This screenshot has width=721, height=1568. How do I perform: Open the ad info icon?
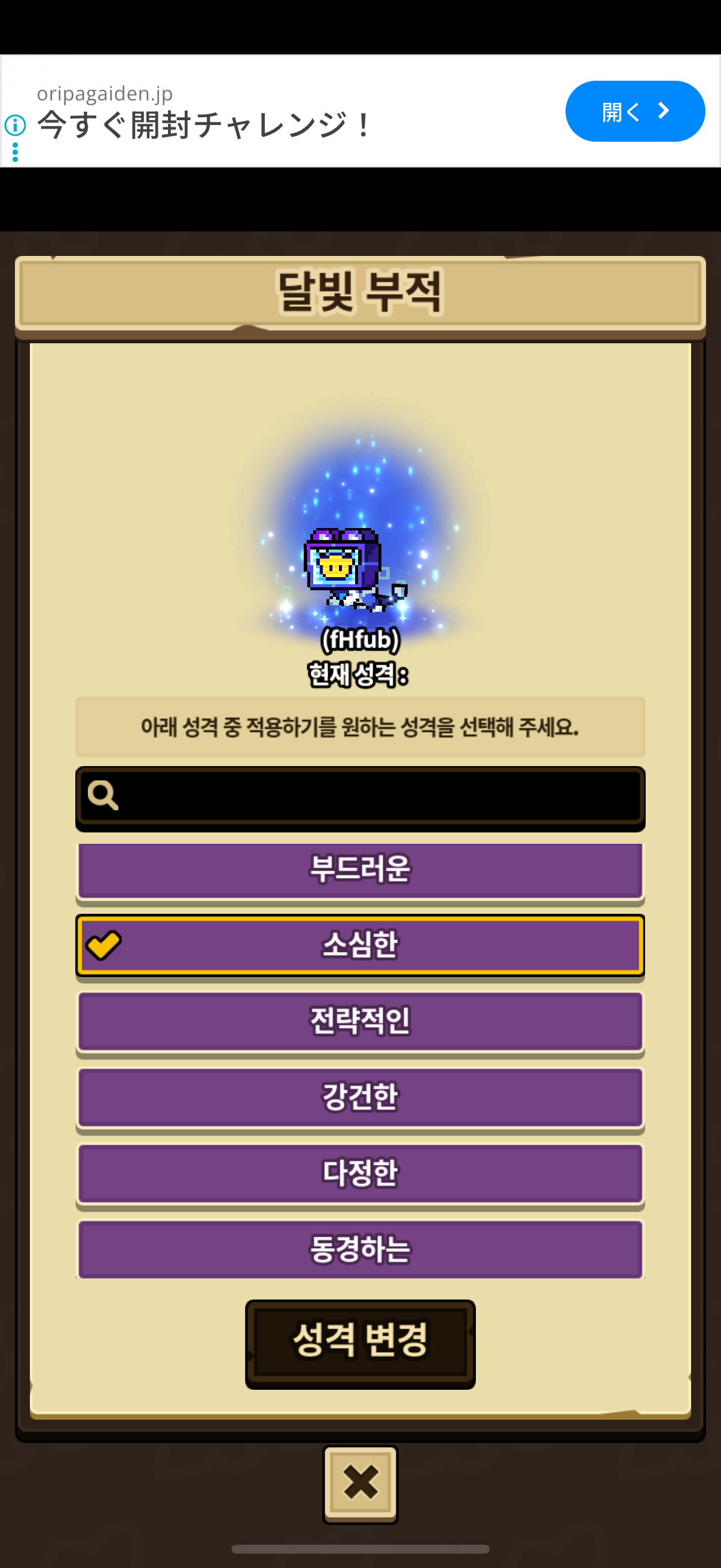point(15,126)
